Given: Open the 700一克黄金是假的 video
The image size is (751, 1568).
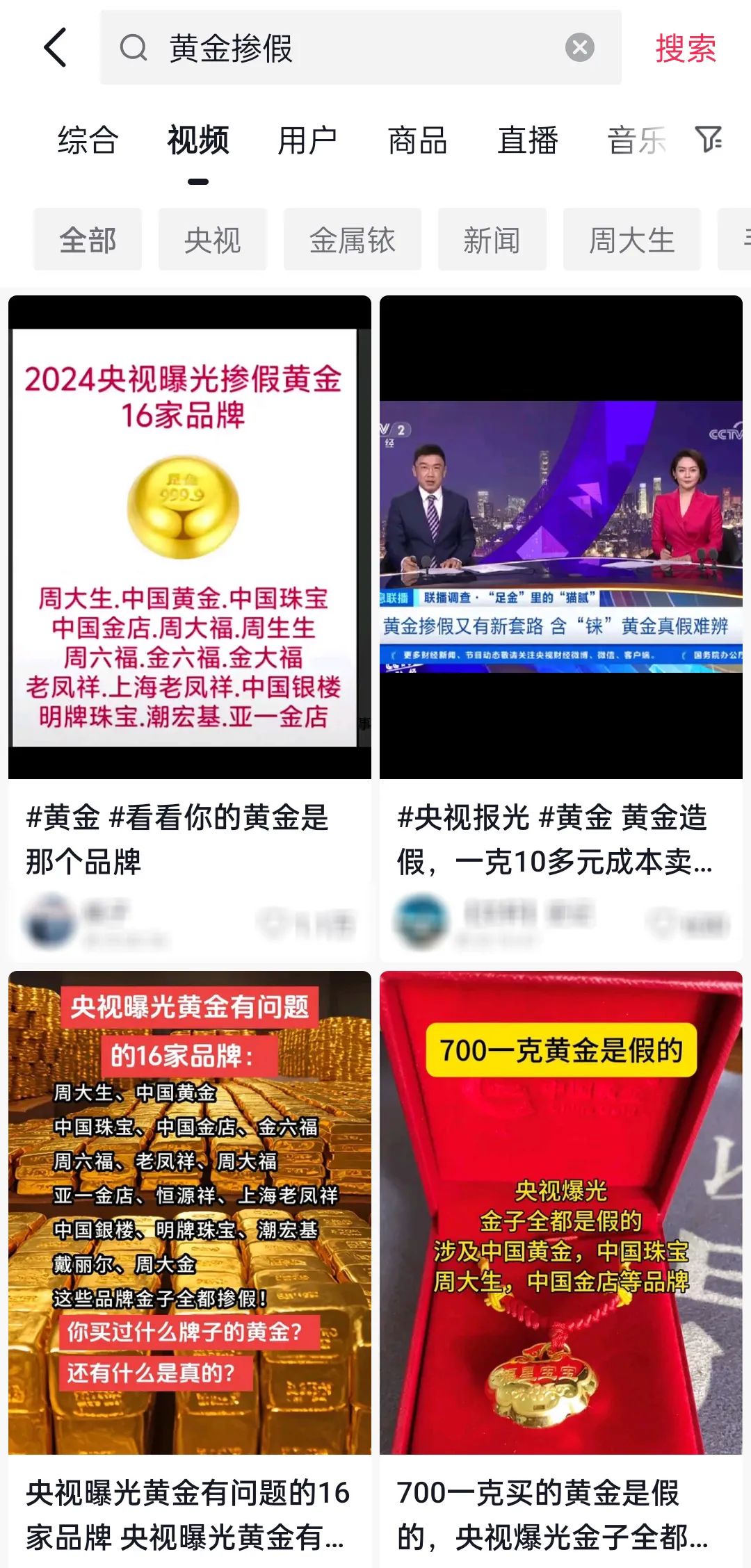Looking at the screenshot, I should point(561,1212).
